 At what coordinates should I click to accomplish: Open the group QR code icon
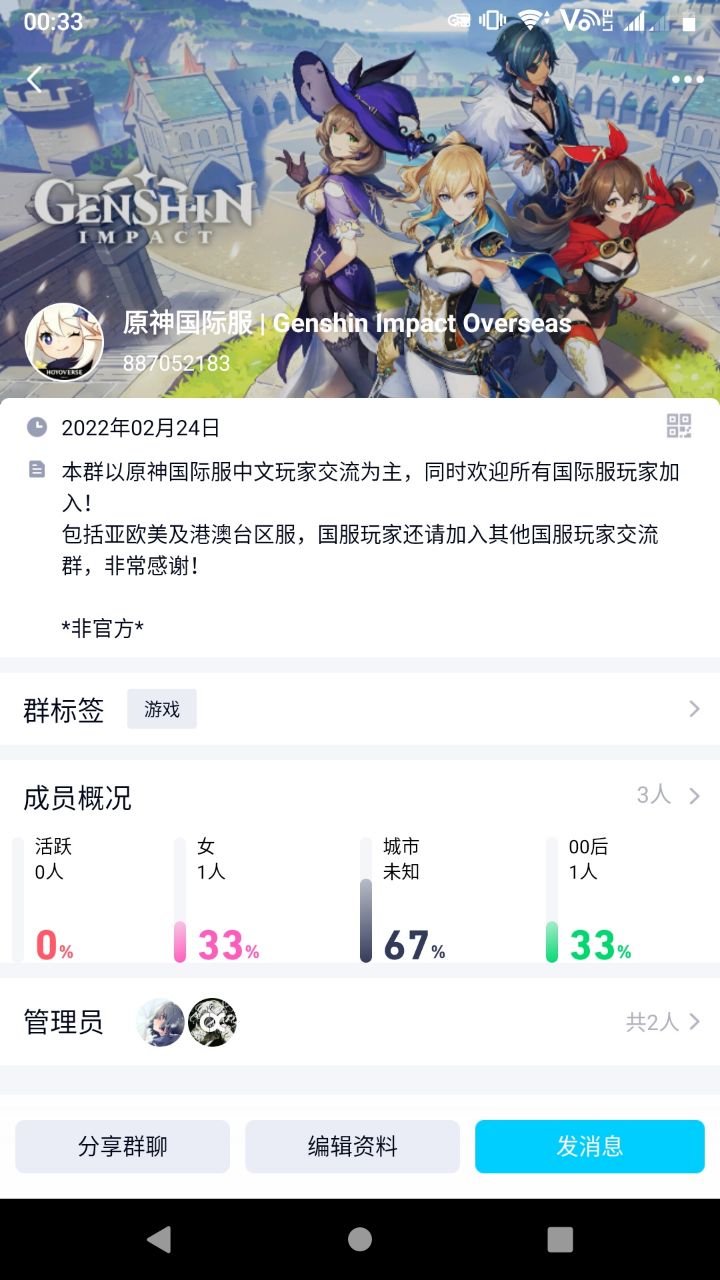tap(679, 426)
